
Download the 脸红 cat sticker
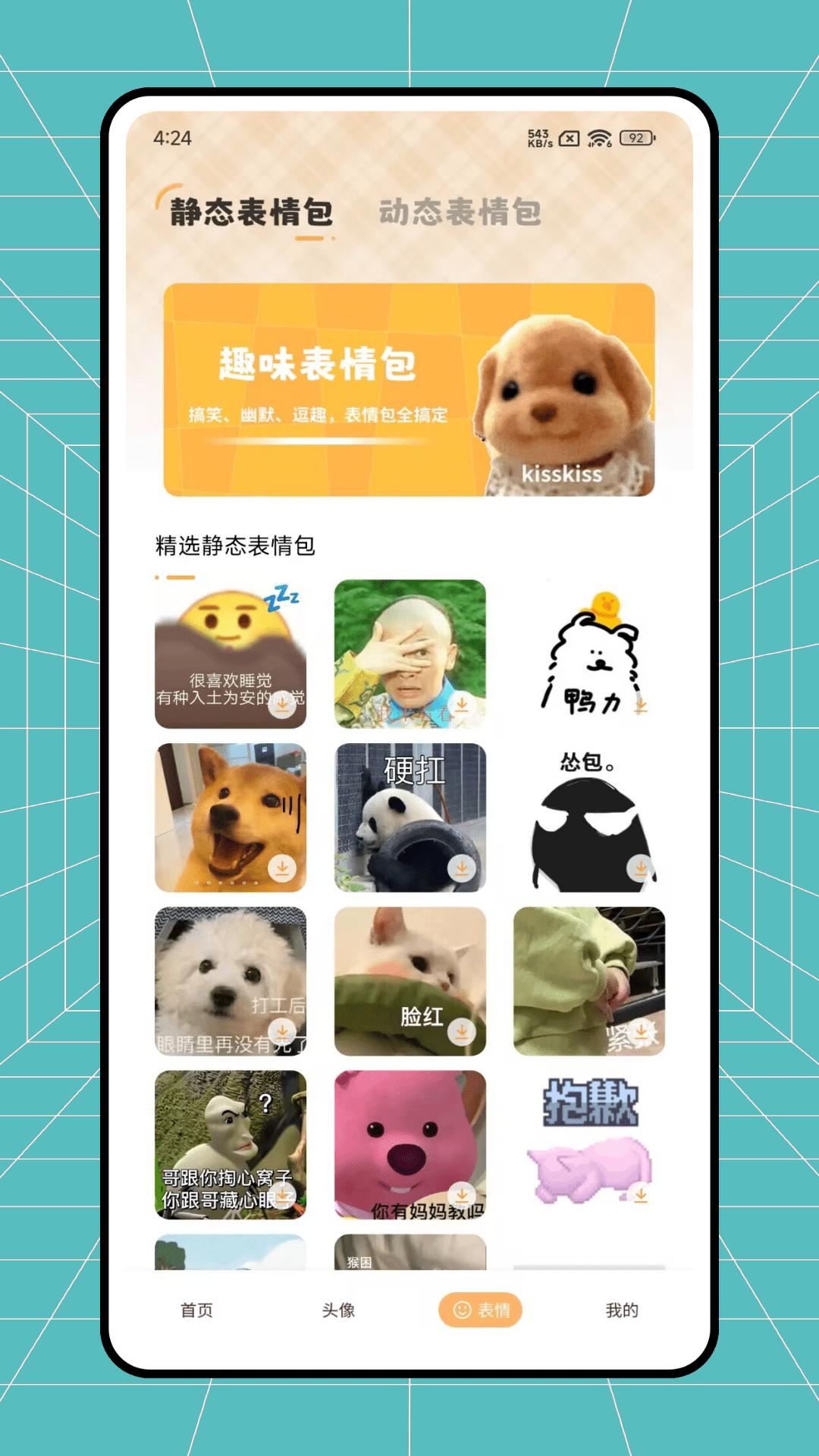462,1031
